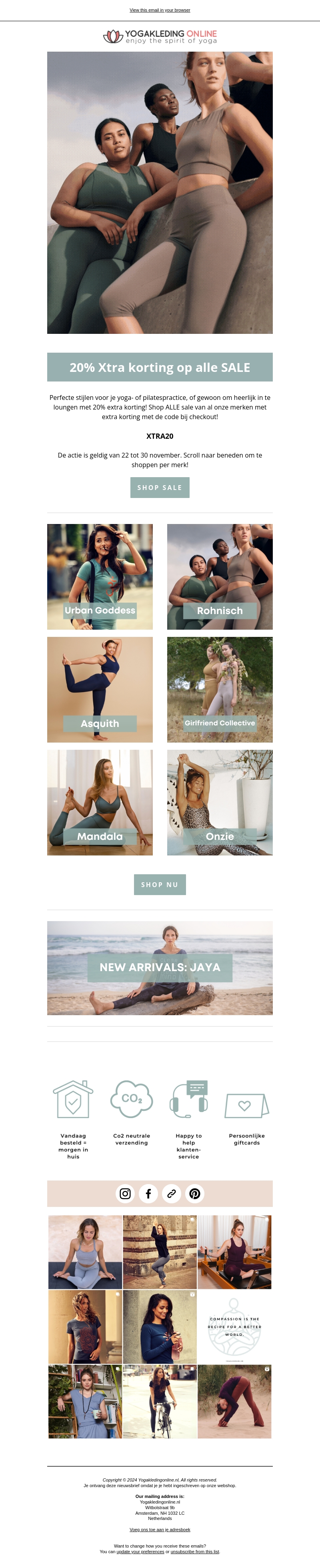
Task: Open the Girlfriend Collective tile
Action: (x=220, y=689)
